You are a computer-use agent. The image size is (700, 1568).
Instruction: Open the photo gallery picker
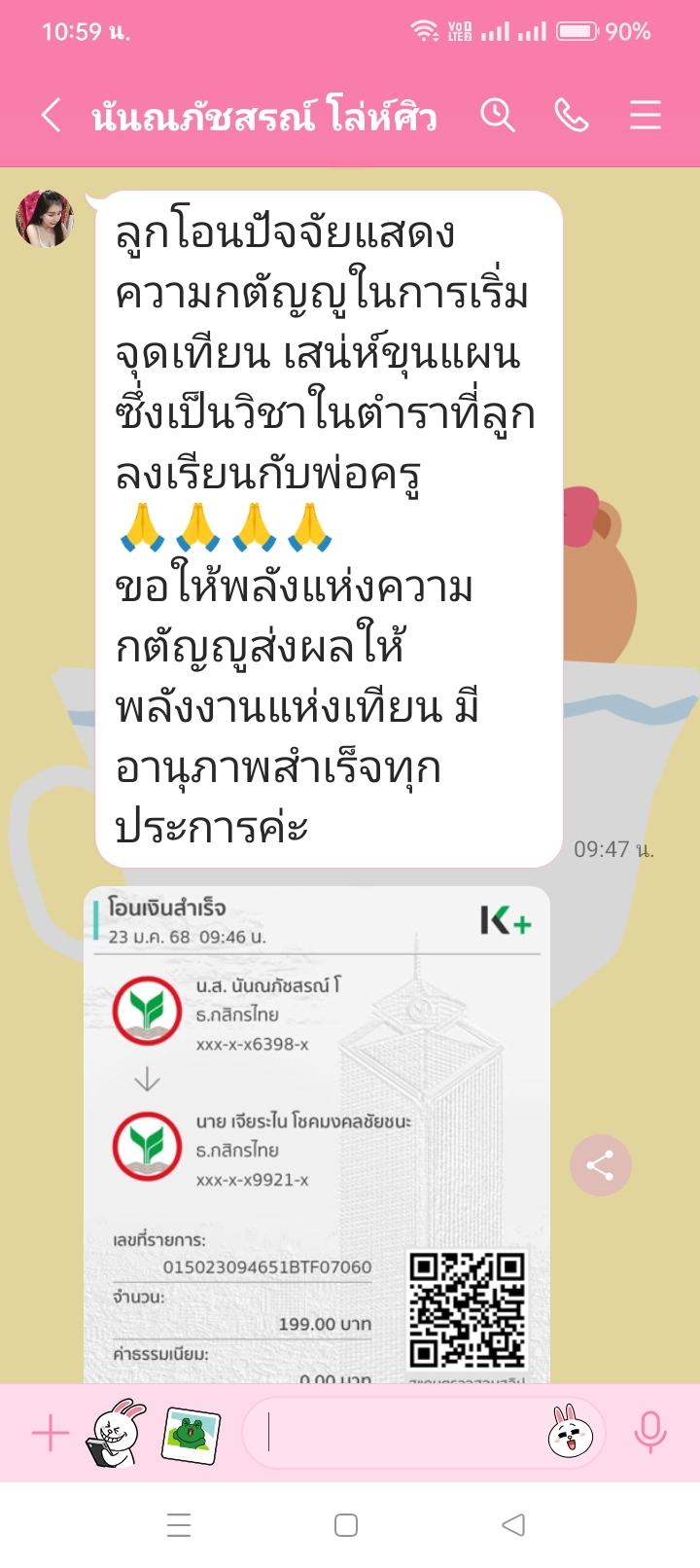click(191, 1433)
